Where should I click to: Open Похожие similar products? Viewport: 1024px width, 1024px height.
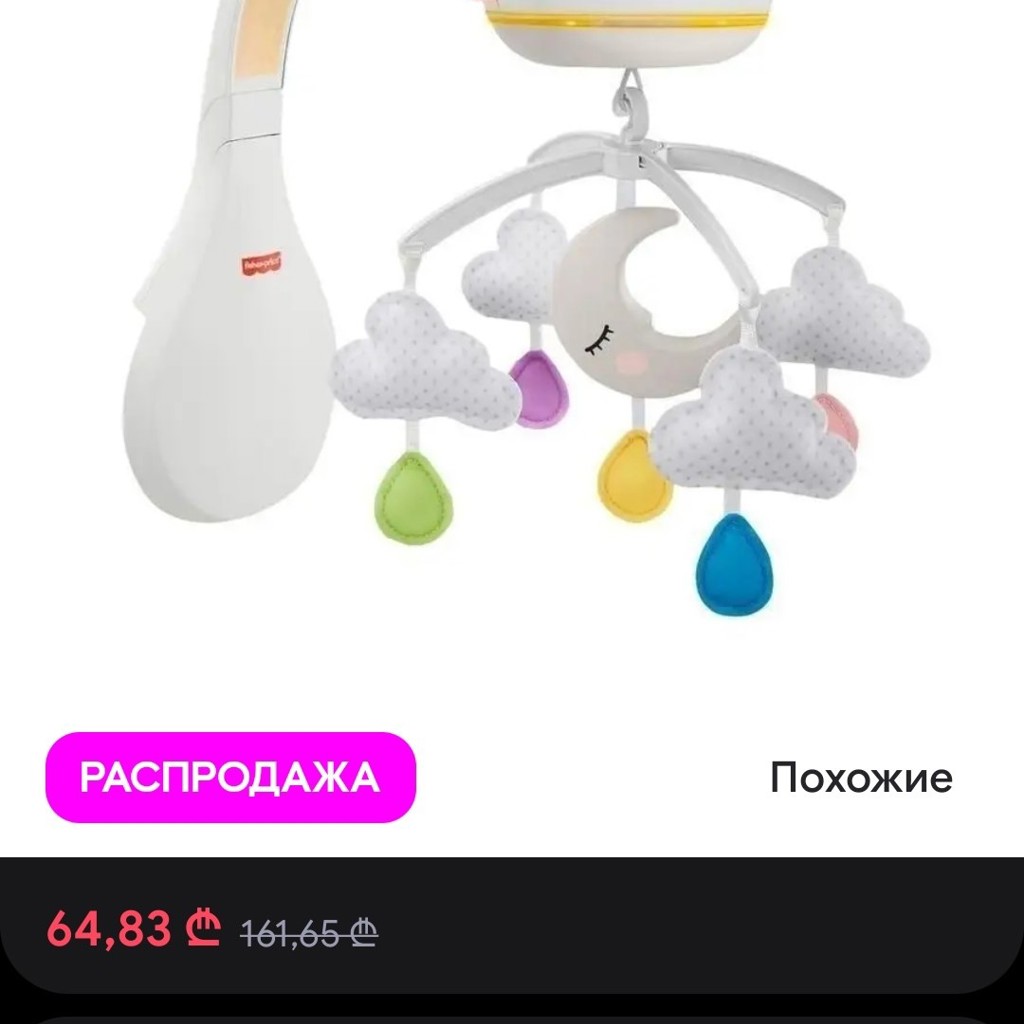(x=861, y=777)
